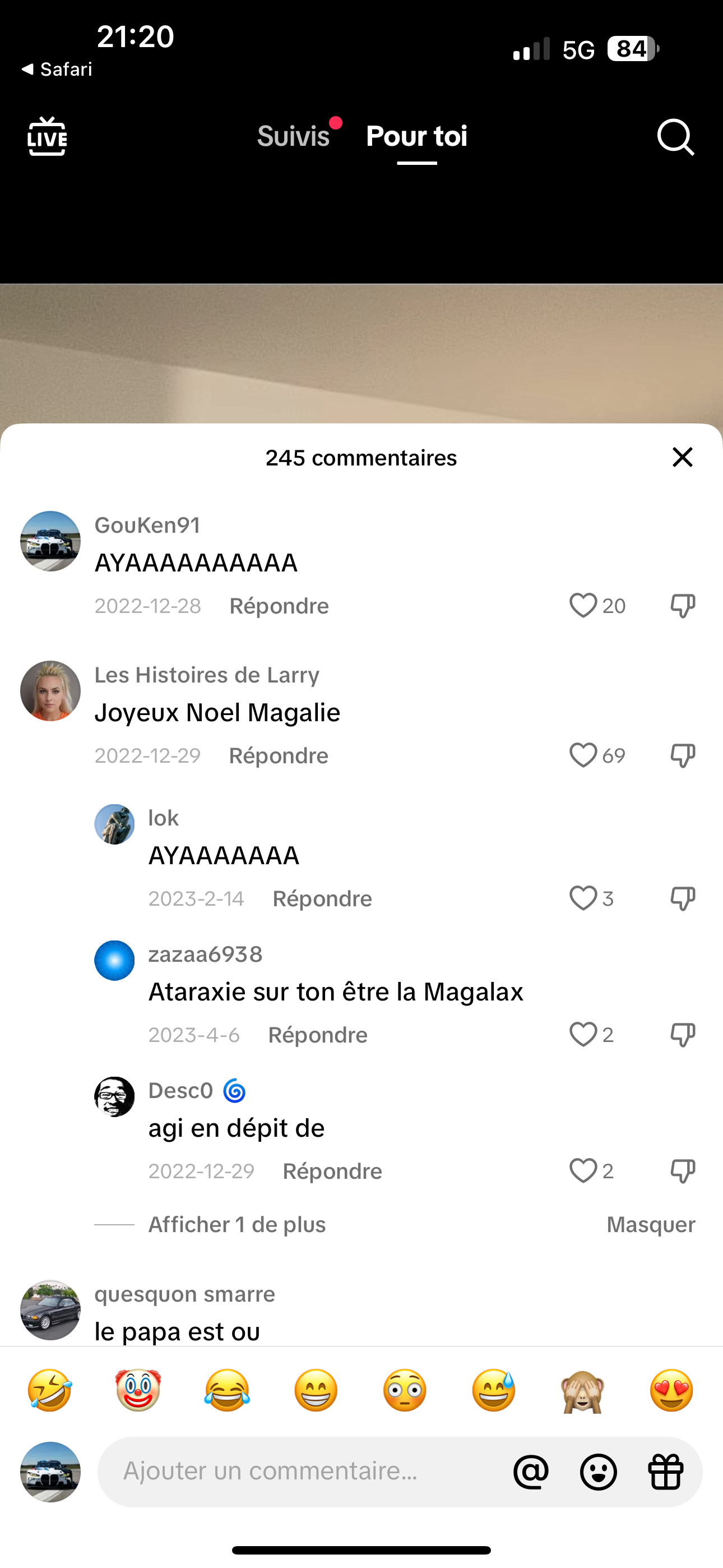
Task: Reply to Les Histoires de Larry's comment
Action: click(278, 755)
